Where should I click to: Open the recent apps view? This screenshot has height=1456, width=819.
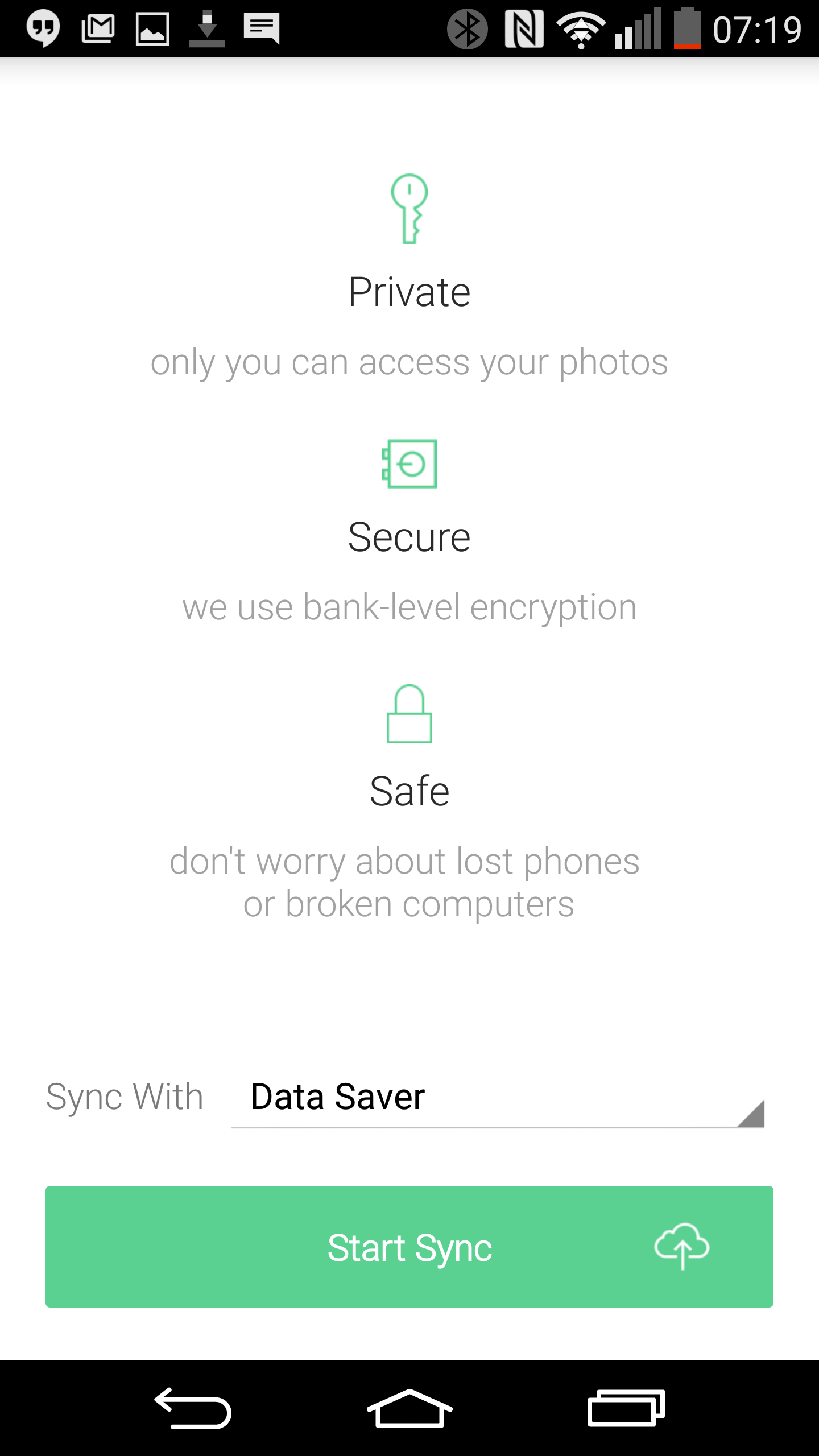tap(626, 1408)
